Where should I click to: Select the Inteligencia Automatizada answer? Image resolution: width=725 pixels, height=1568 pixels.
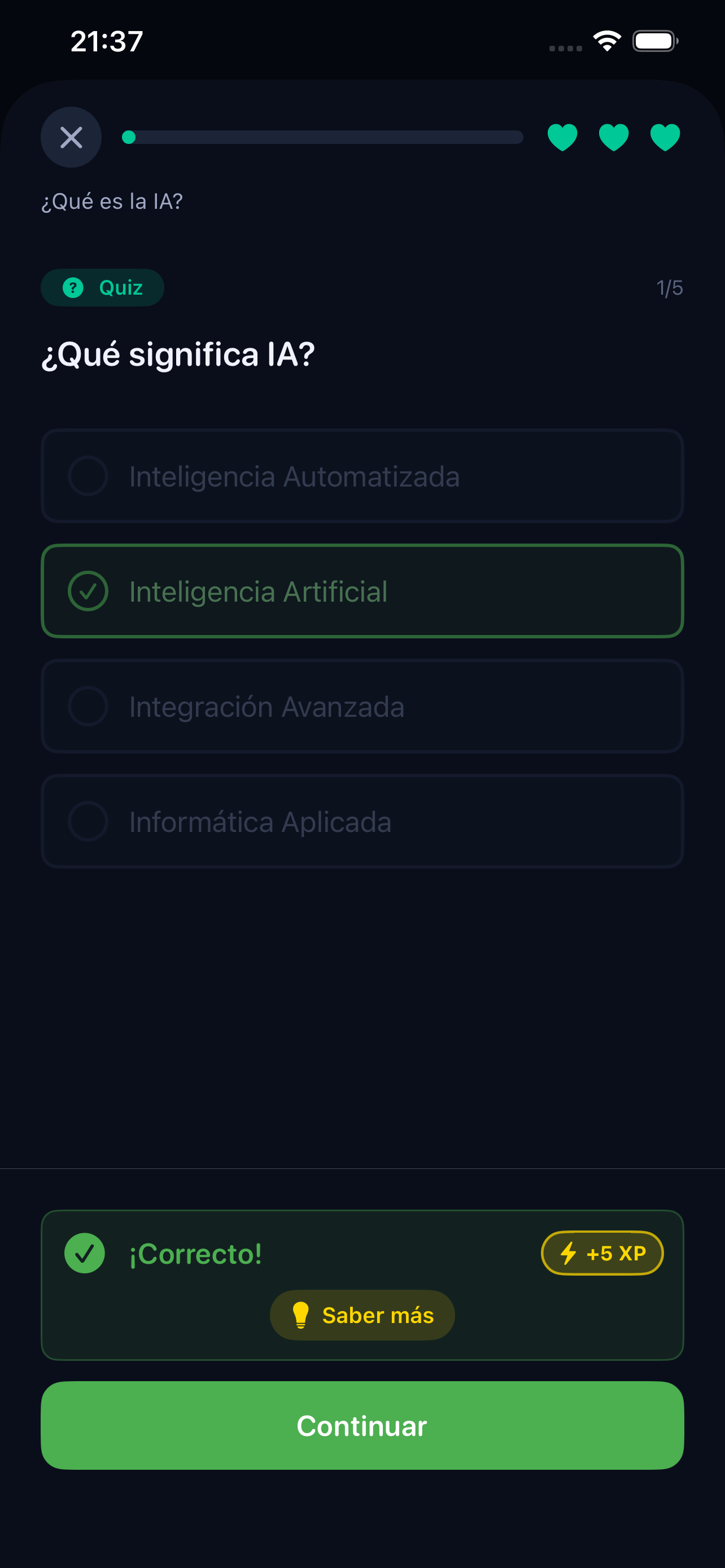(x=362, y=476)
